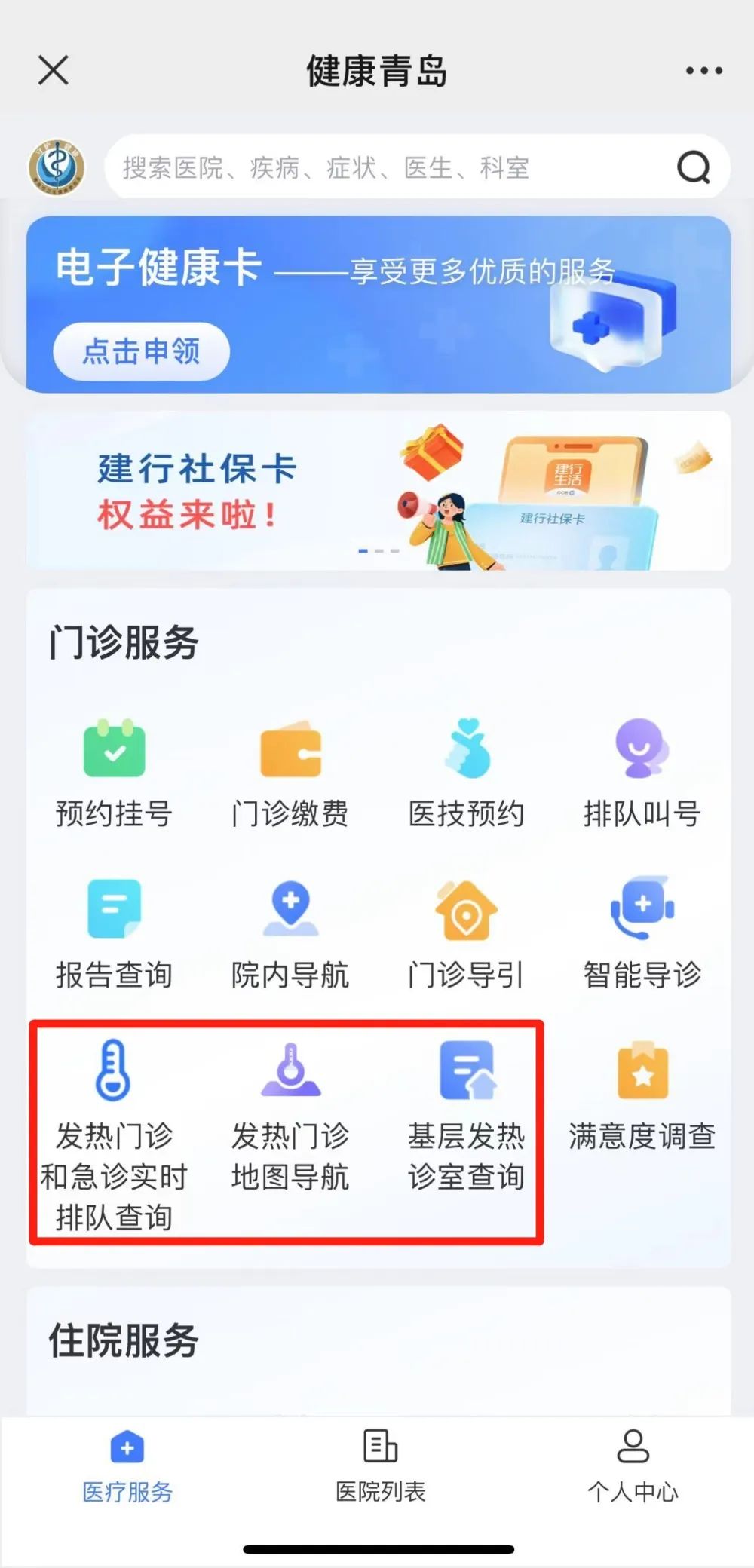Open 基层发热诊室查询
The image size is (754, 1568).
[x=466, y=1116]
